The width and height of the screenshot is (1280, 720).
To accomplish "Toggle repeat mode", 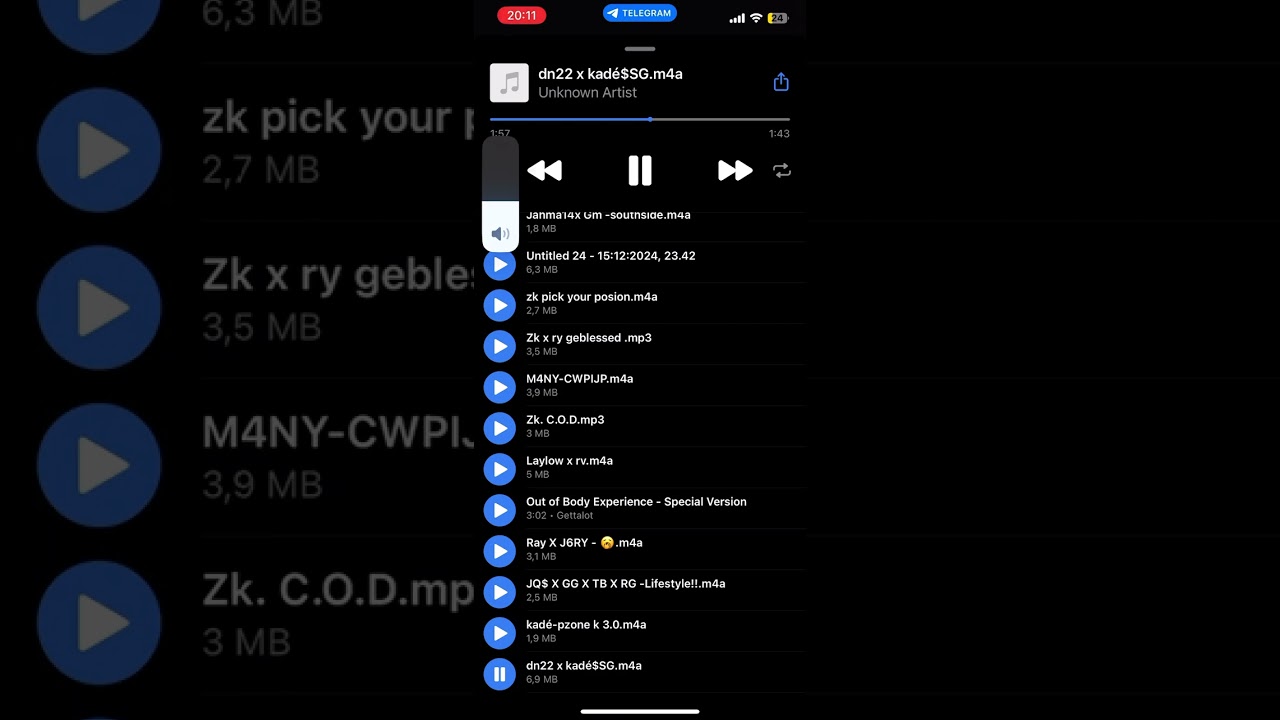I will point(782,171).
